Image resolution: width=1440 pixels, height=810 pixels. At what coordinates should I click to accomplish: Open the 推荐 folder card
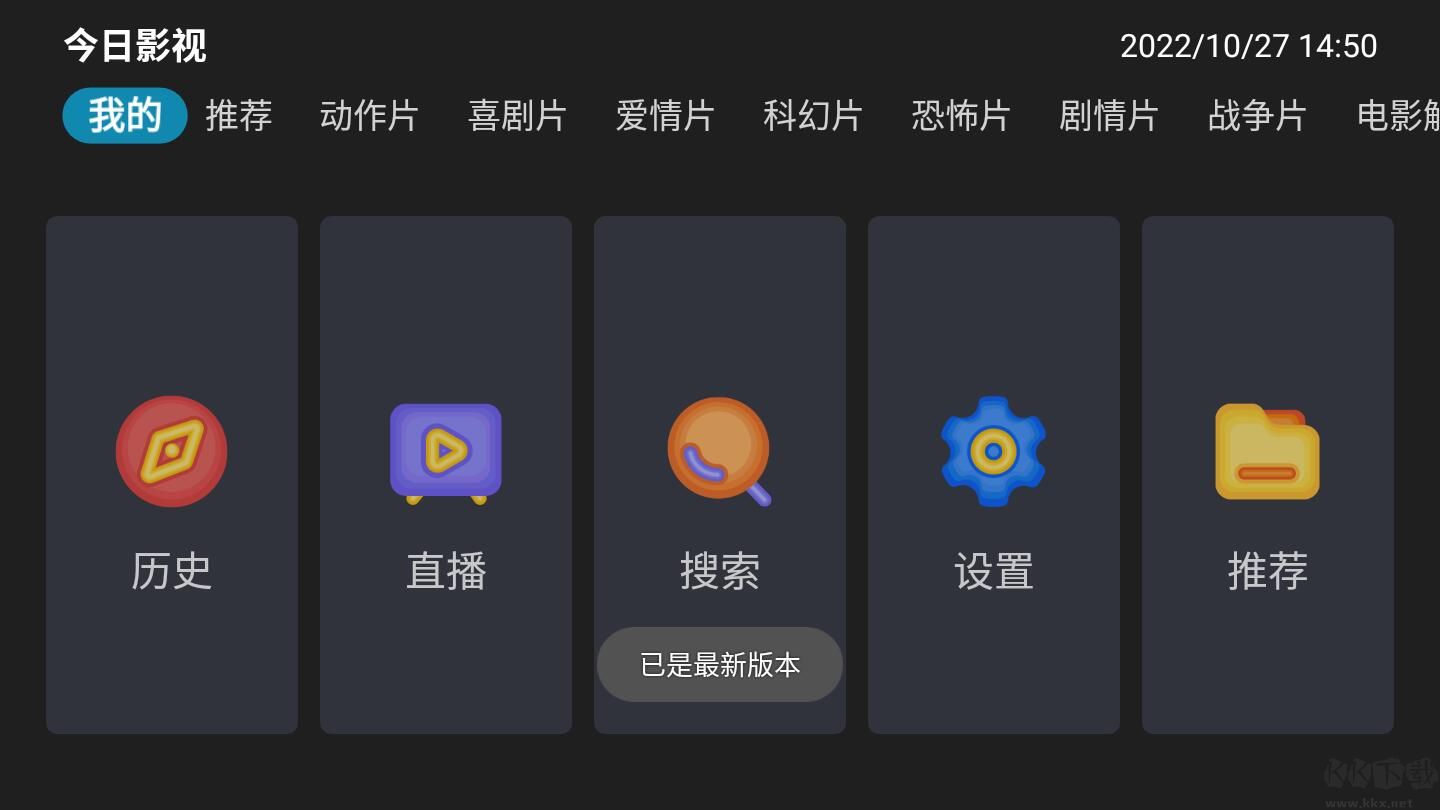point(1268,475)
